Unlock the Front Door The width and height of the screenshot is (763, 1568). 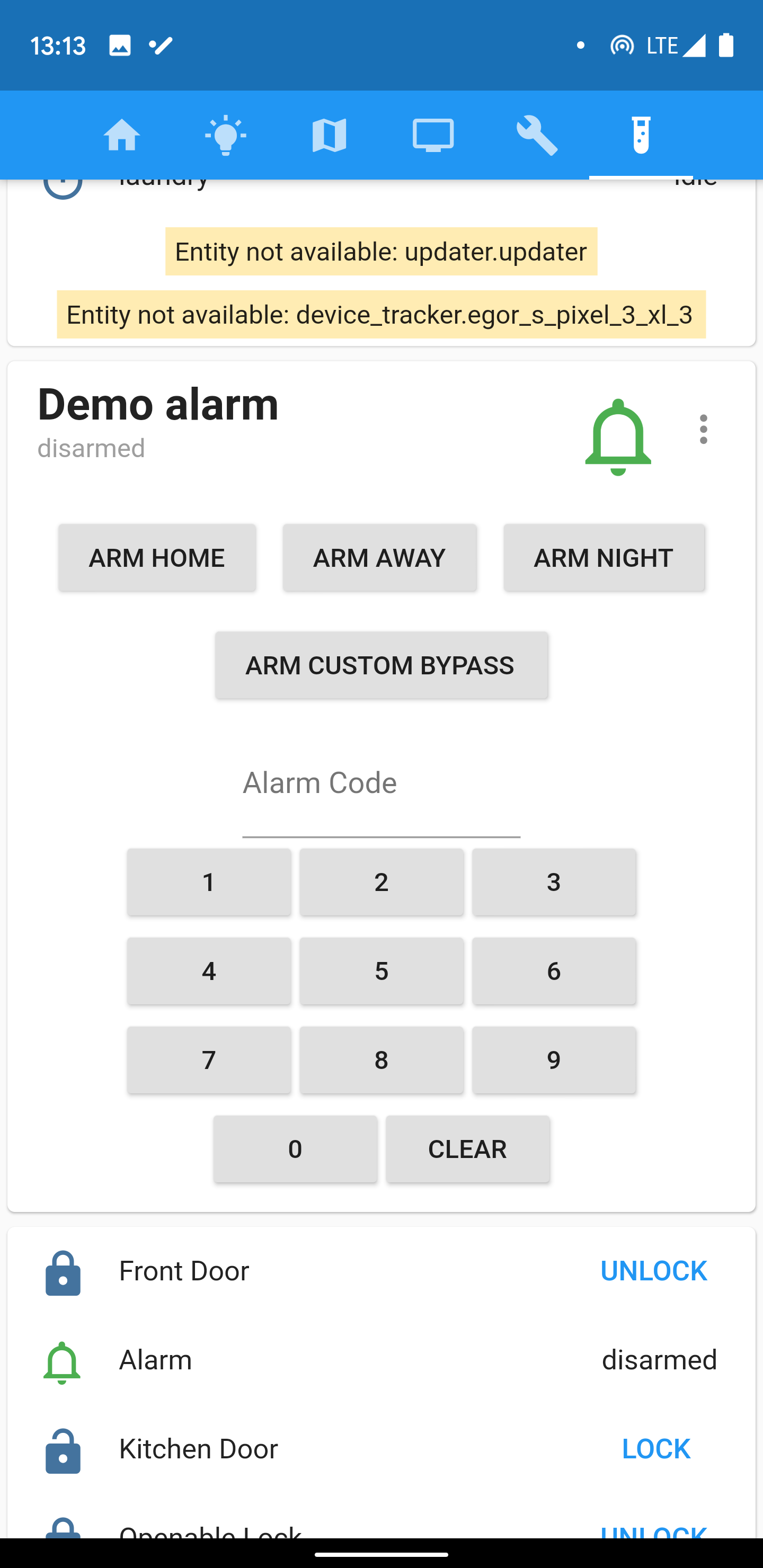[653, 1271]
